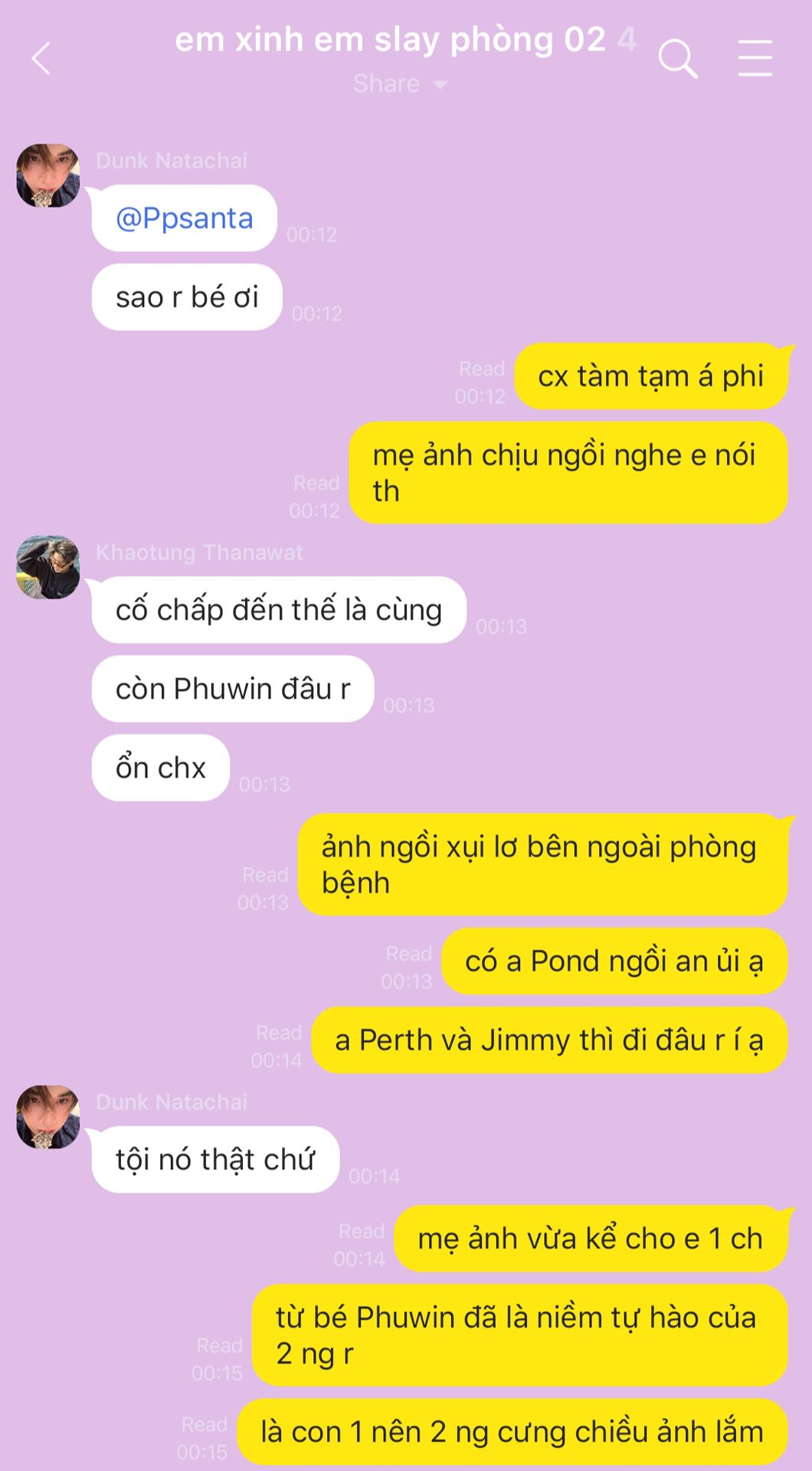Tap the @Ppsanta mention link
The width and height of the screenshot is (812, 1471).
tap(184, 218)
